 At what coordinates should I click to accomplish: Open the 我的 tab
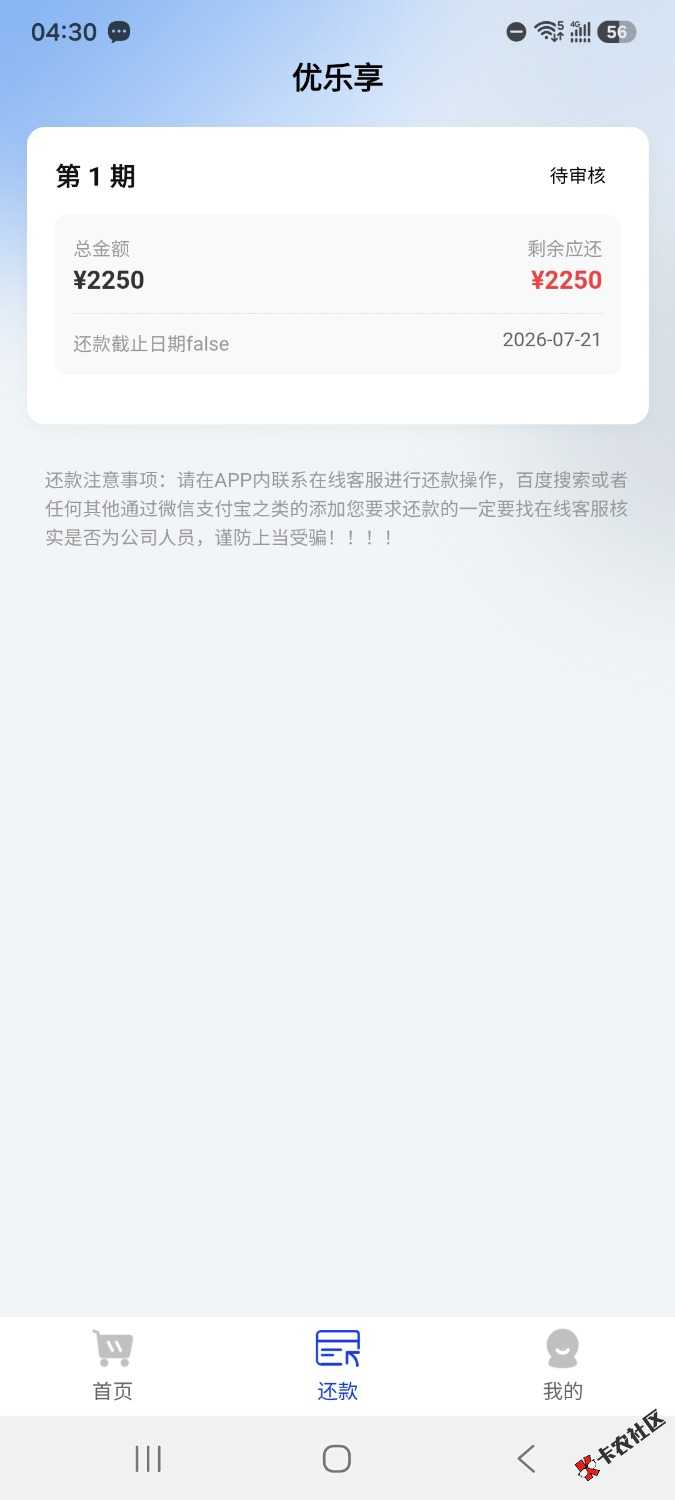(x=562, y=1366)
